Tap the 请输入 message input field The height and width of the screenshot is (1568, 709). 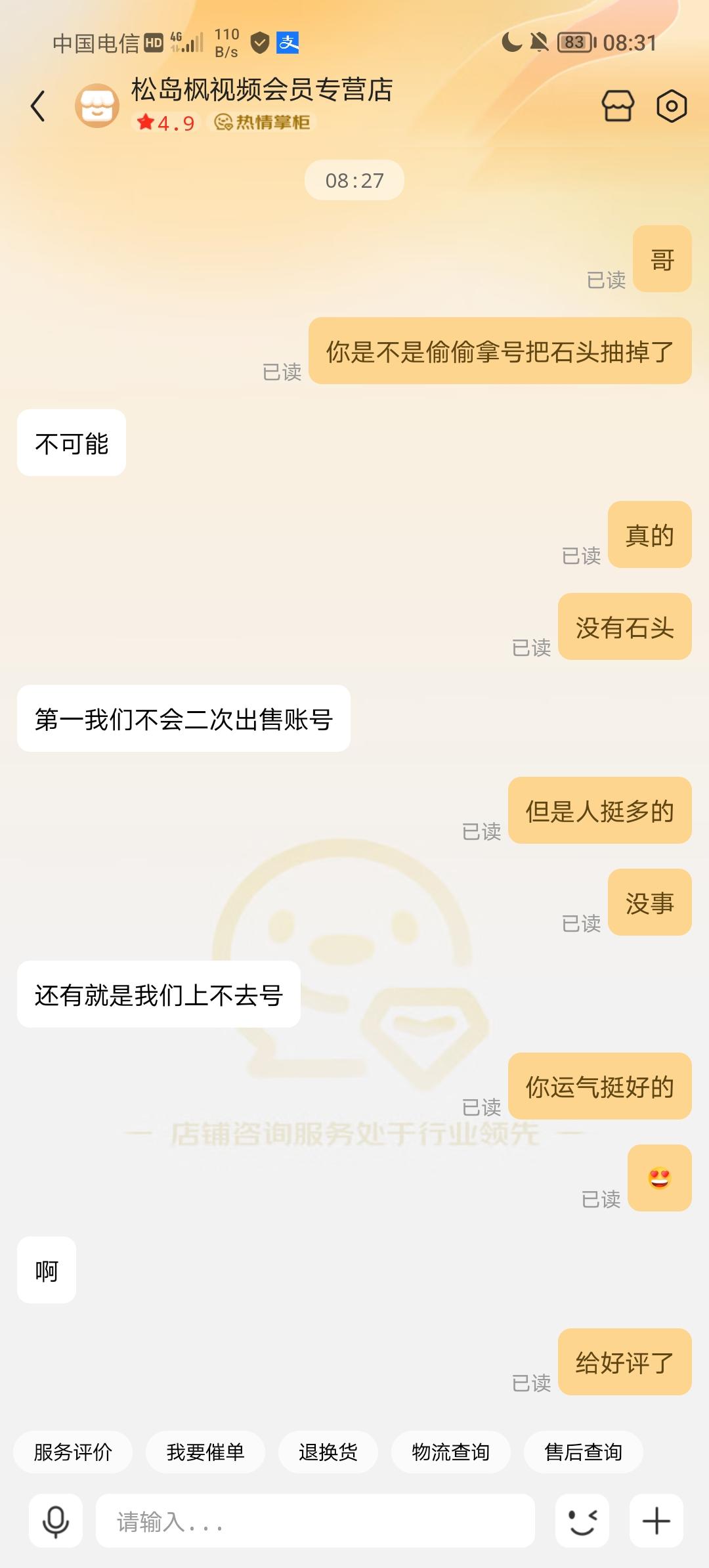click(315, 1522)
